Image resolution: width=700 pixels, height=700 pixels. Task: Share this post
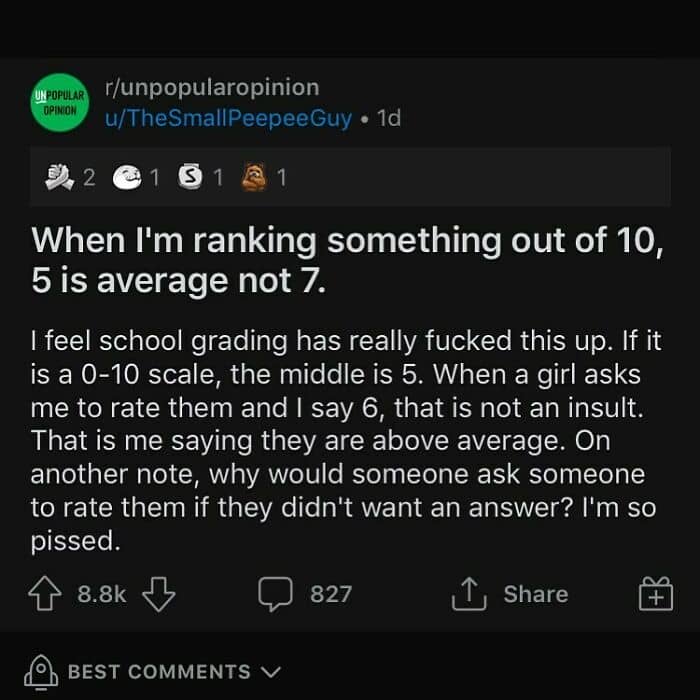click(510, 594)
